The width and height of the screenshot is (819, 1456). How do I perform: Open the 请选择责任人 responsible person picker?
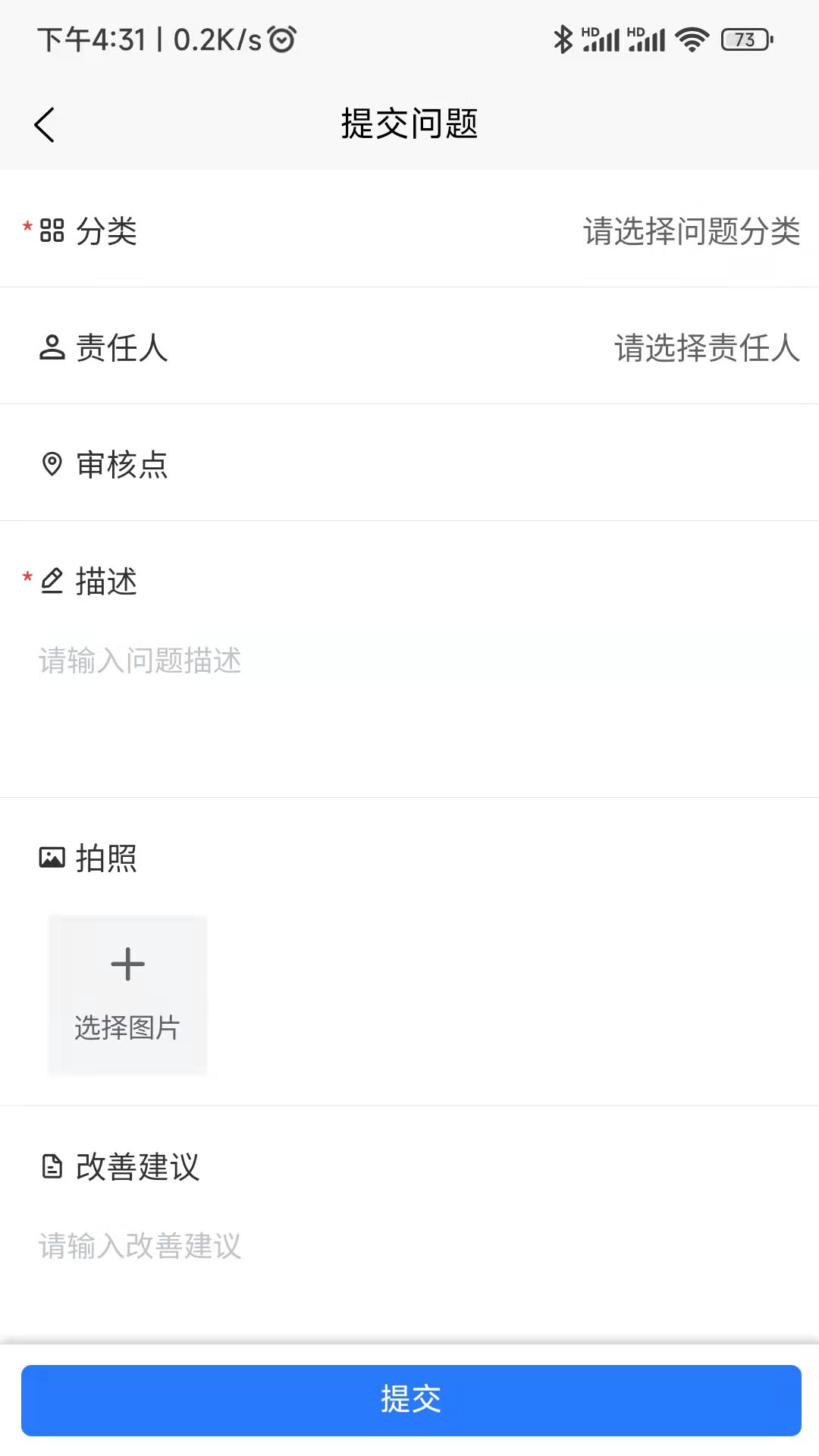[706, 349]
